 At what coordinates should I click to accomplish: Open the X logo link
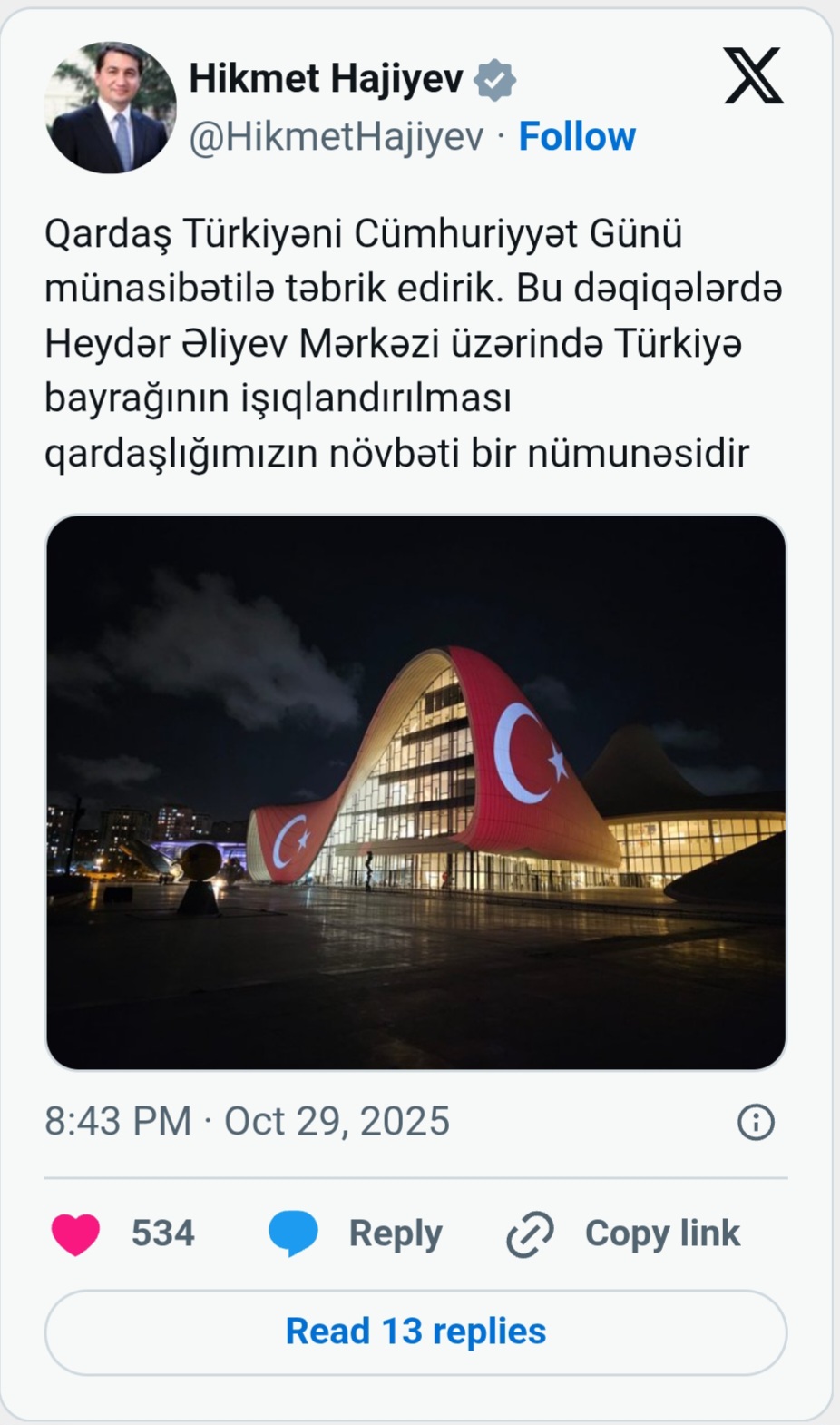[754, 76]
